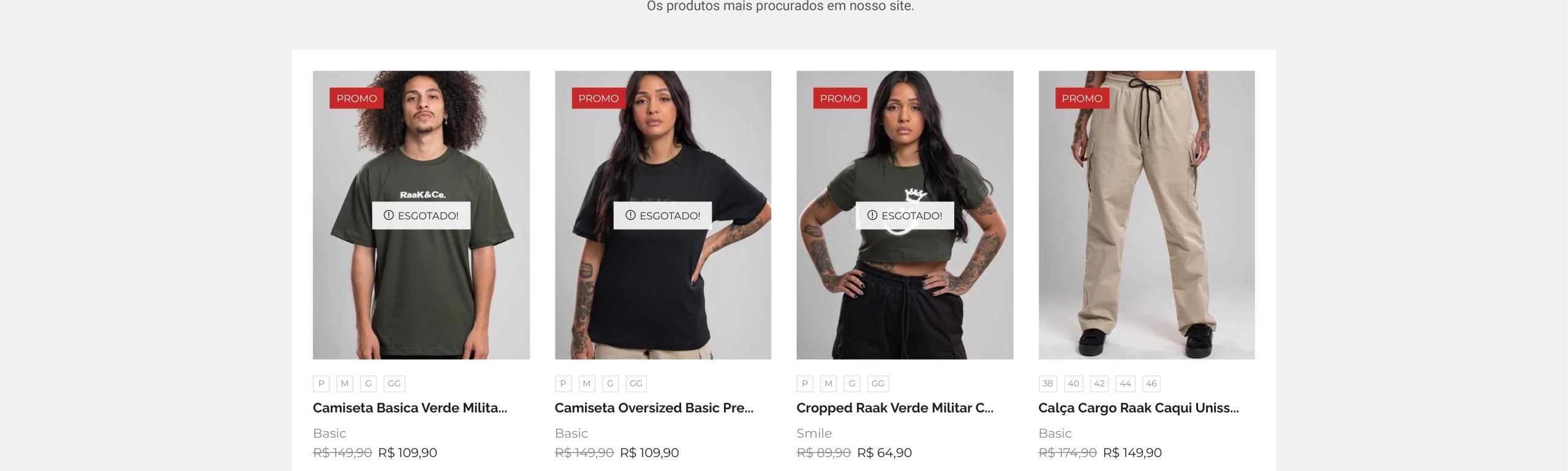This screenshot has height=471, width=1568.
Task: Pick size 42 for Calça Cargo
Action: 1099,383
